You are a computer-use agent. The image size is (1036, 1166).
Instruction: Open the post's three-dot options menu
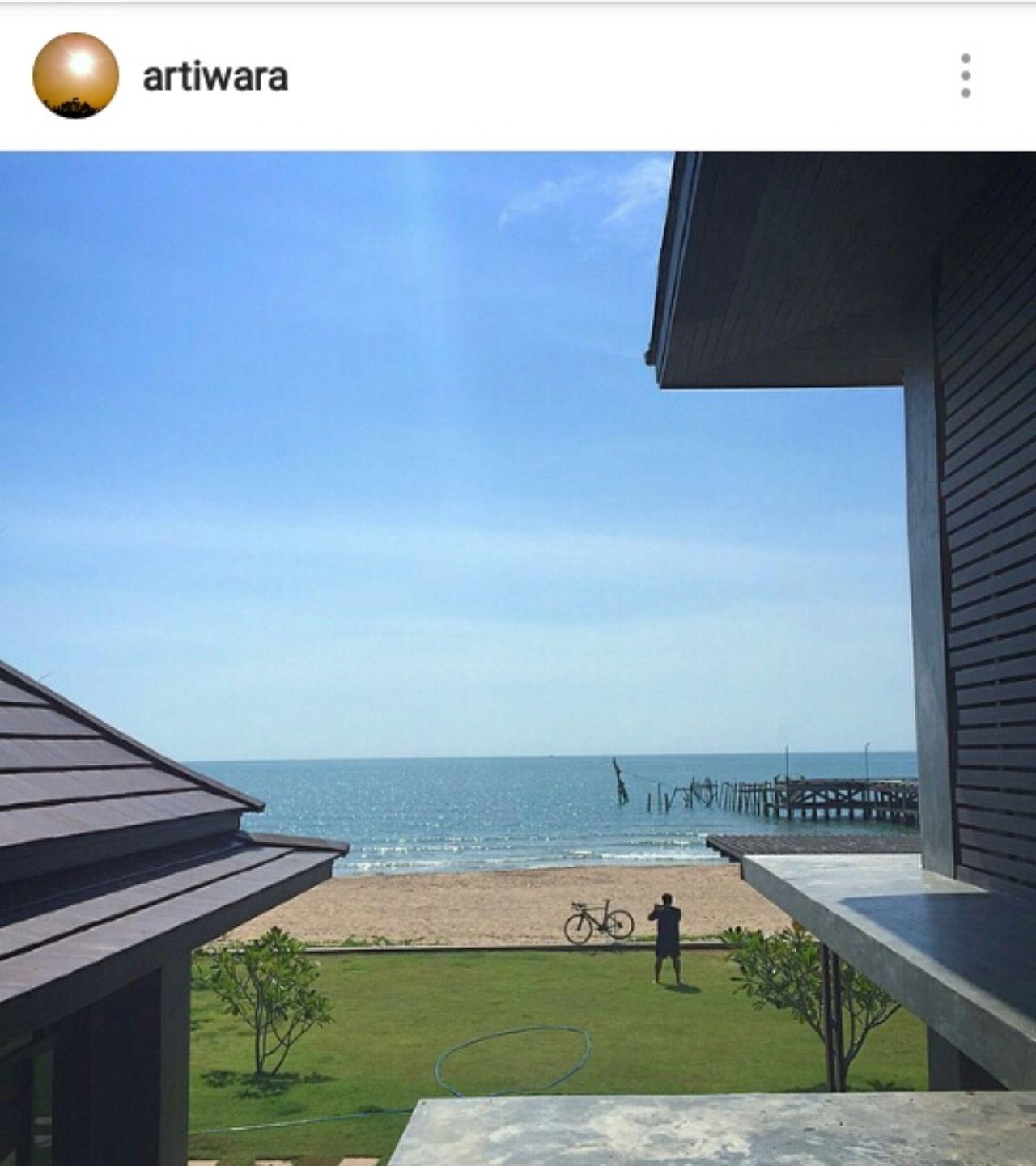pos(965,76)
